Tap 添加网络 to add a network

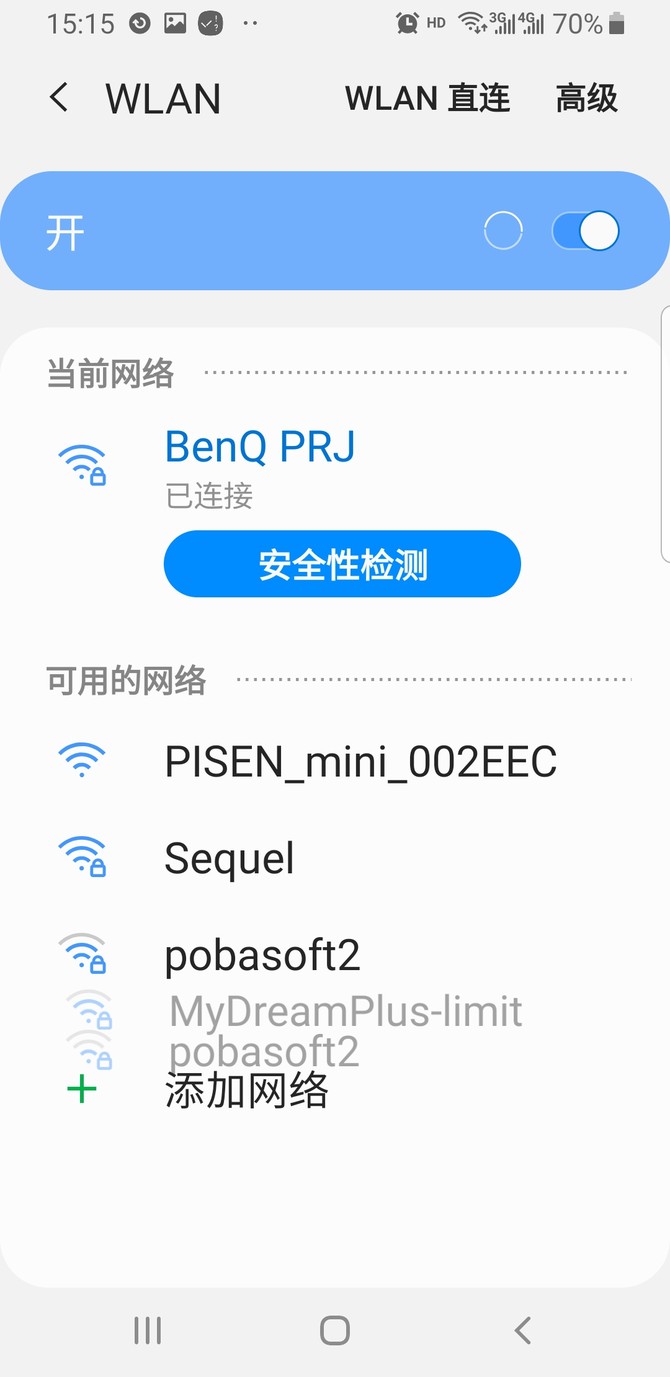pyautogui.click(x=246, y=1089)
